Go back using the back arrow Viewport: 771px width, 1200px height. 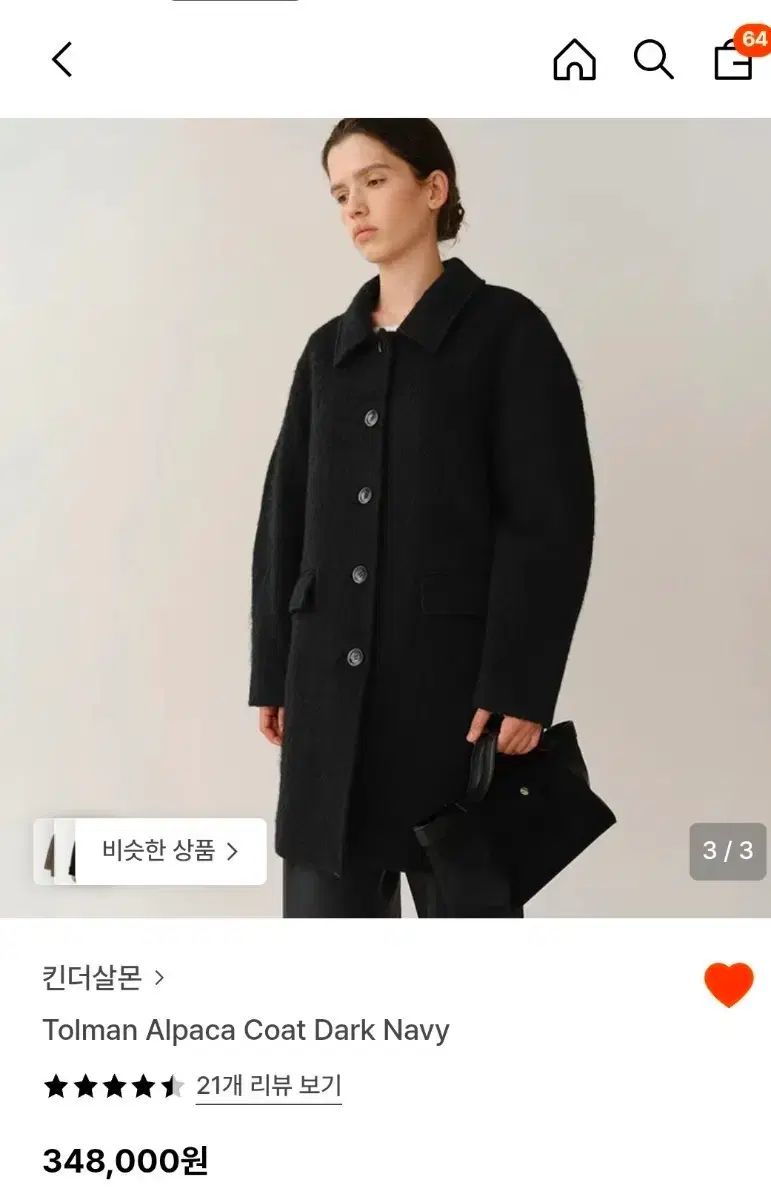point(62,60)
